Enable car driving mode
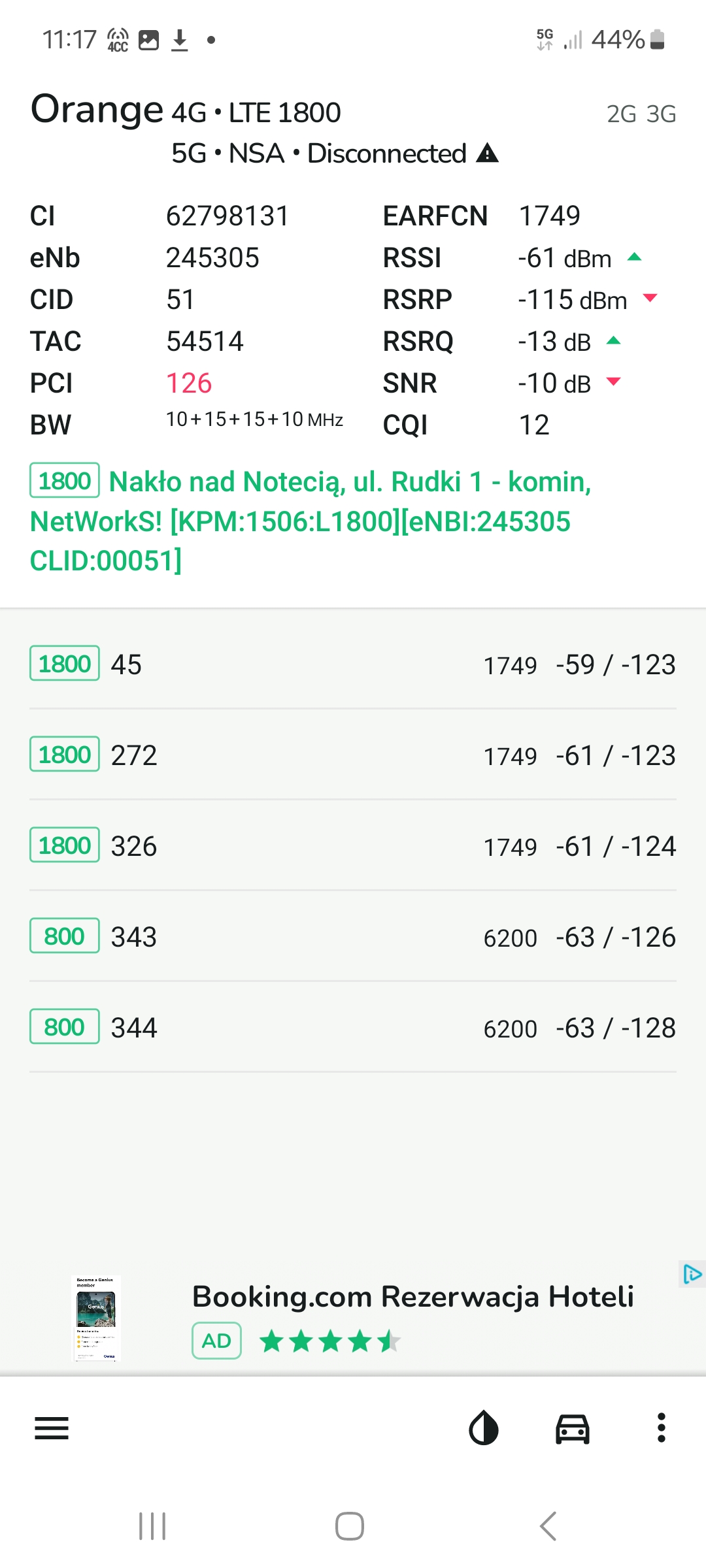The image size is (706, 1568). pos(573,1428)
